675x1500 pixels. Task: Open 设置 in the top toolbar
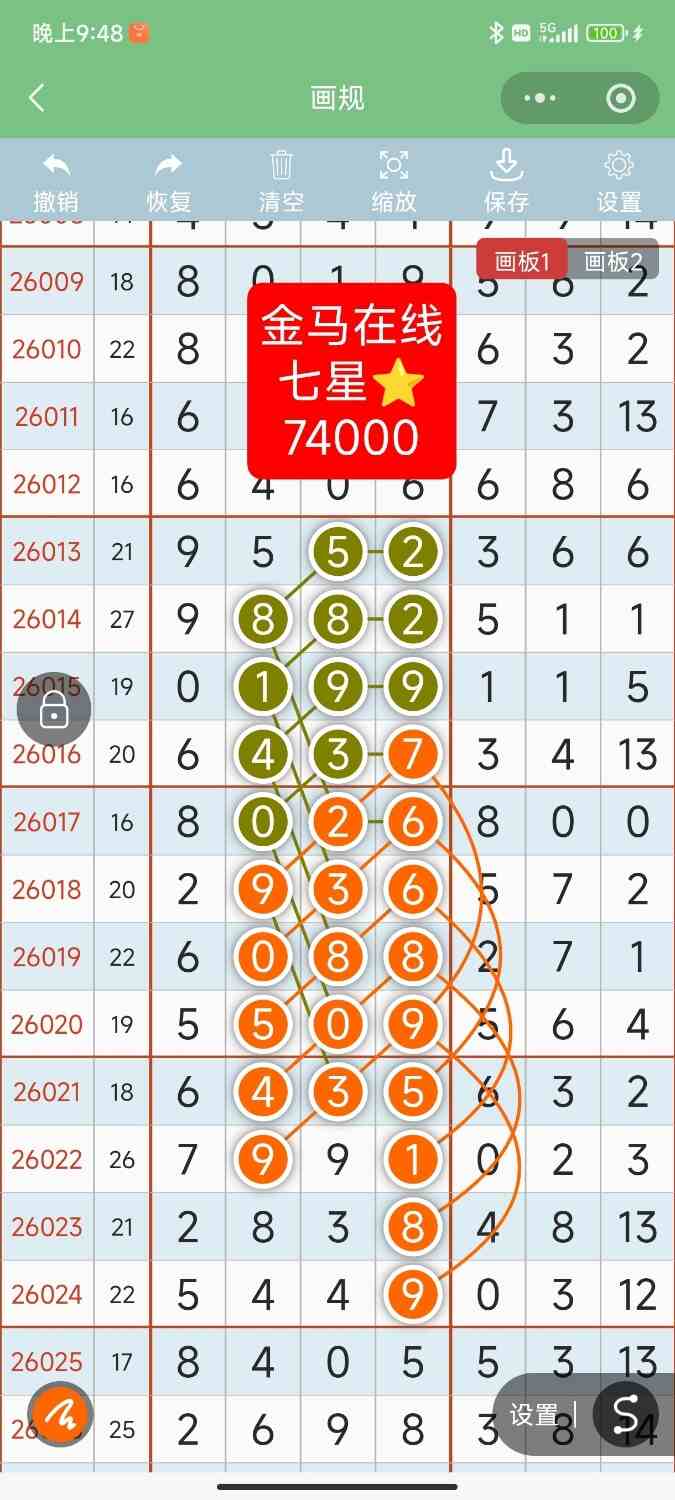point(619,180)
